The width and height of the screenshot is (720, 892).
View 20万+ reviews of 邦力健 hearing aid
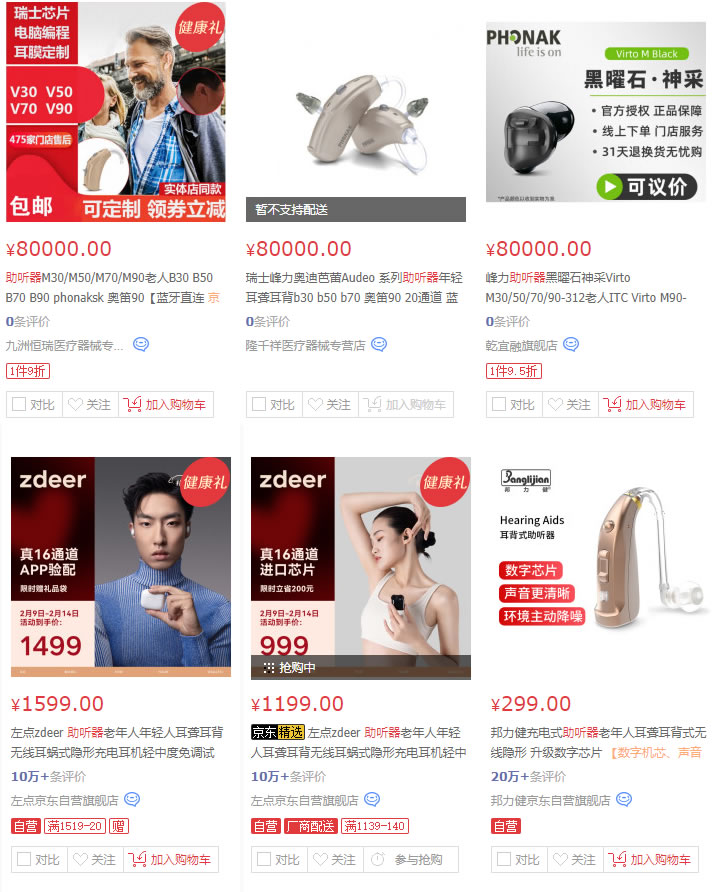pos(528,777)
